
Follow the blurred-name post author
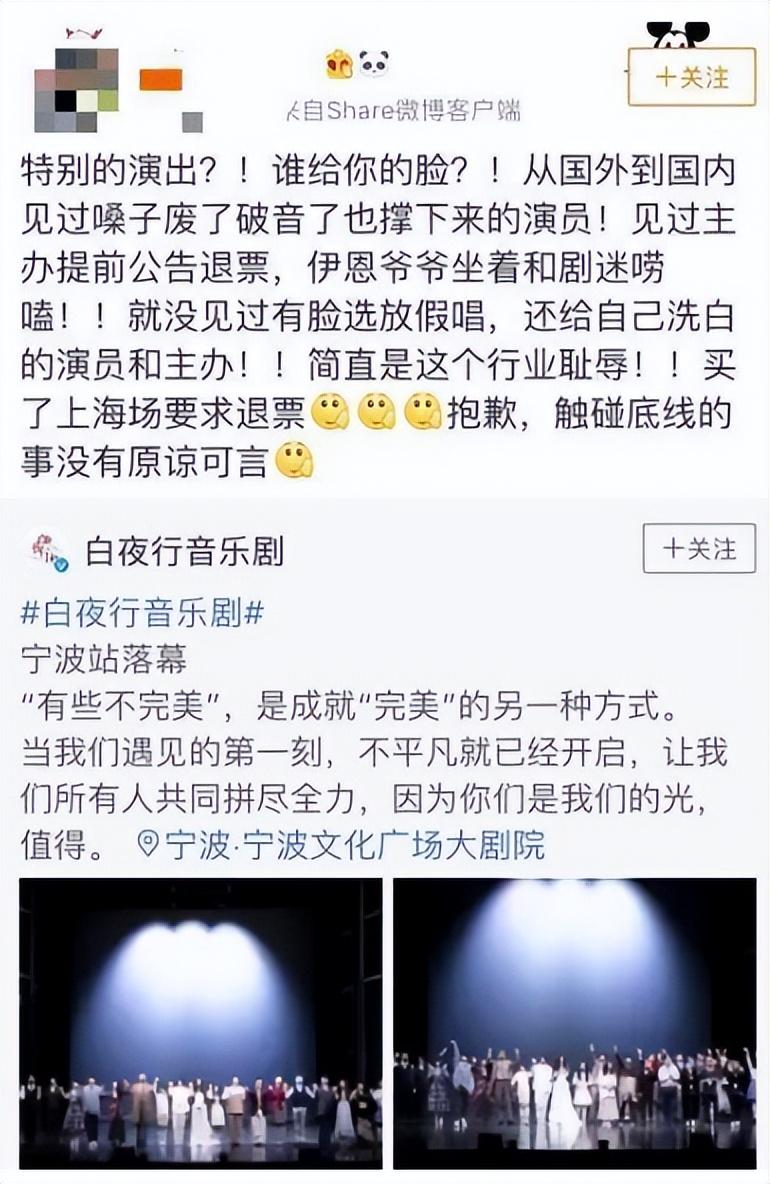[x=691, y=77]
